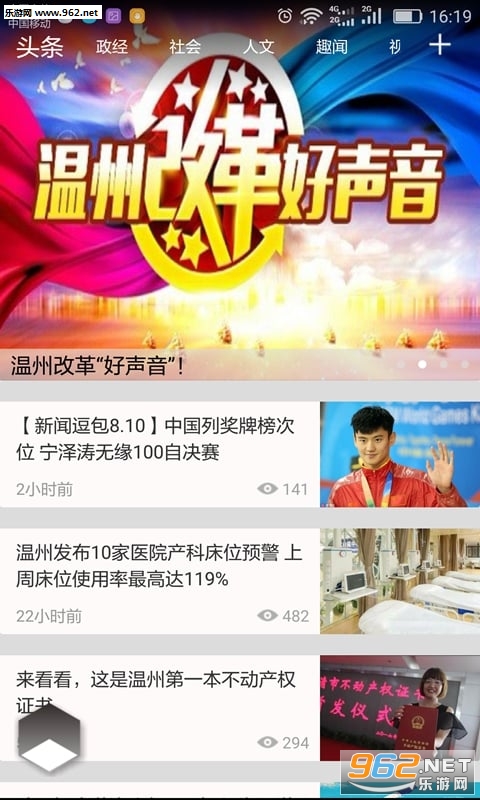Switch to the 政经 tab

pyautogui.click(x=112, y=47)
